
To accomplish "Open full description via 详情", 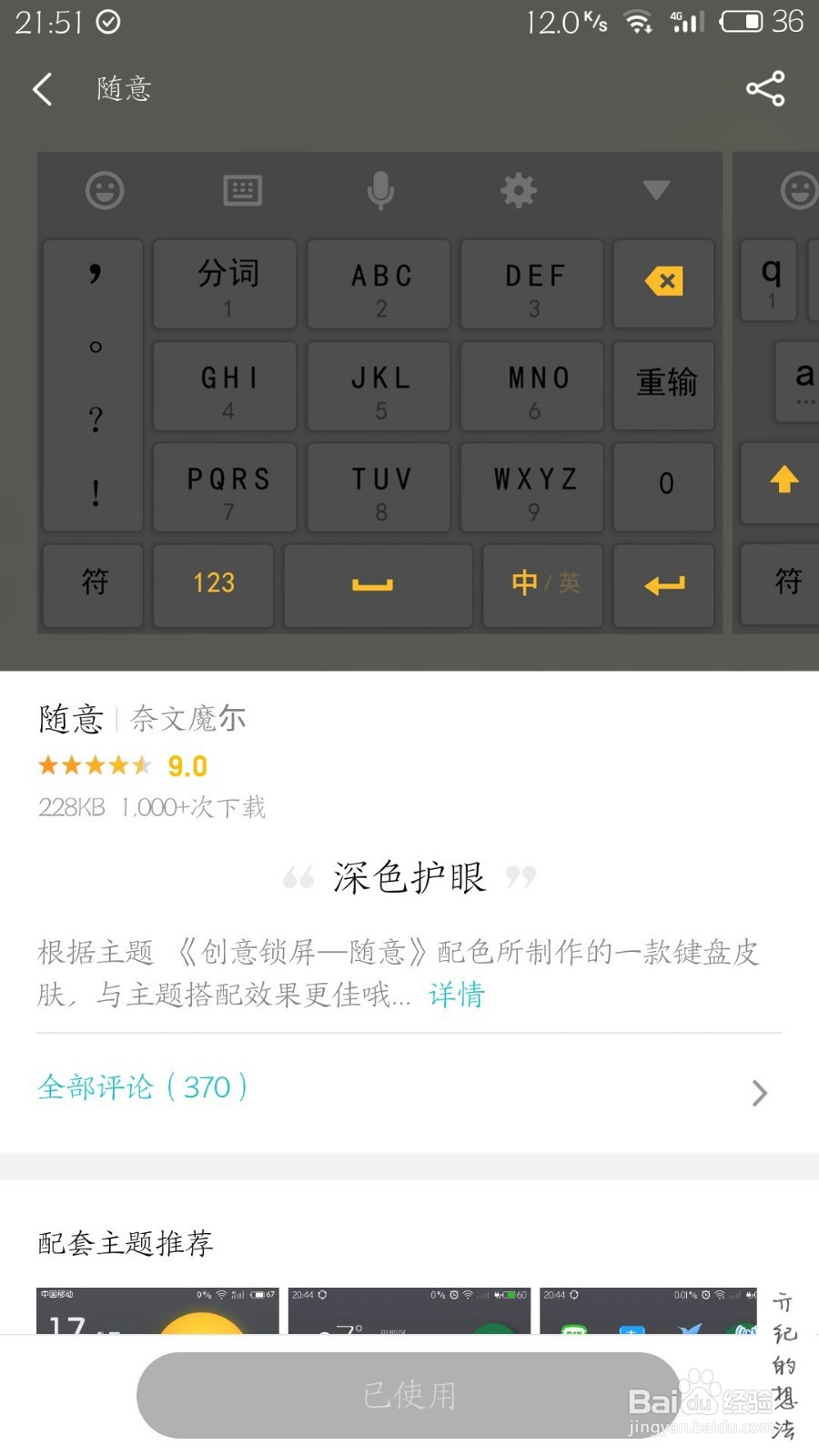I will [x=455, y=995].
